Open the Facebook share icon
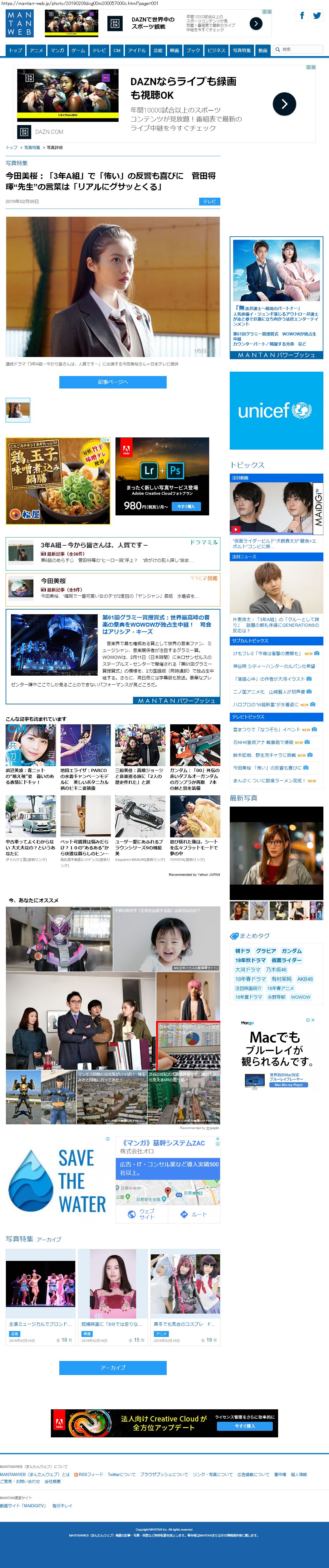 click(x=302, y=16)
